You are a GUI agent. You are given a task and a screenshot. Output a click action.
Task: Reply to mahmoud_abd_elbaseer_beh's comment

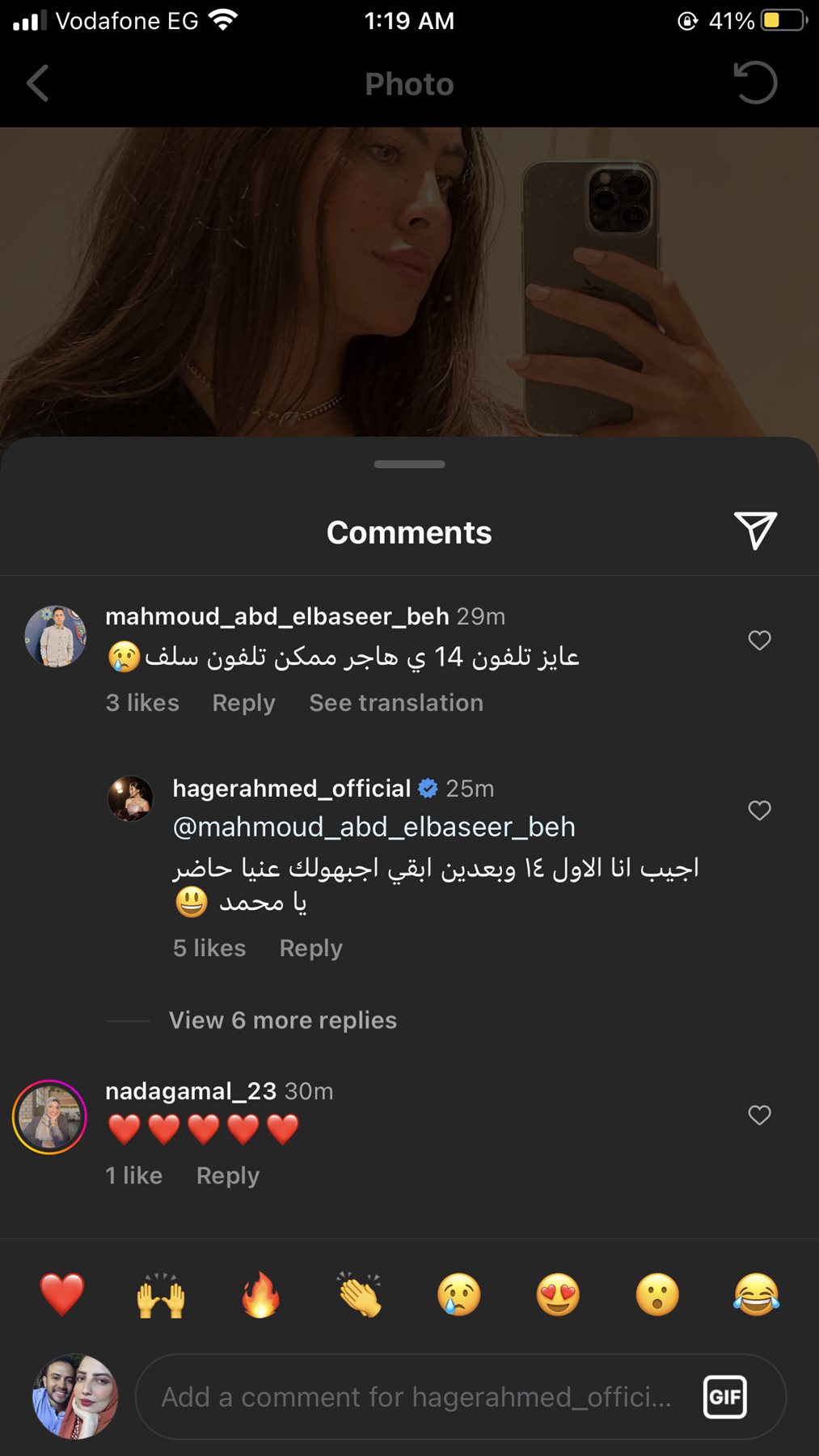(243, 703)
